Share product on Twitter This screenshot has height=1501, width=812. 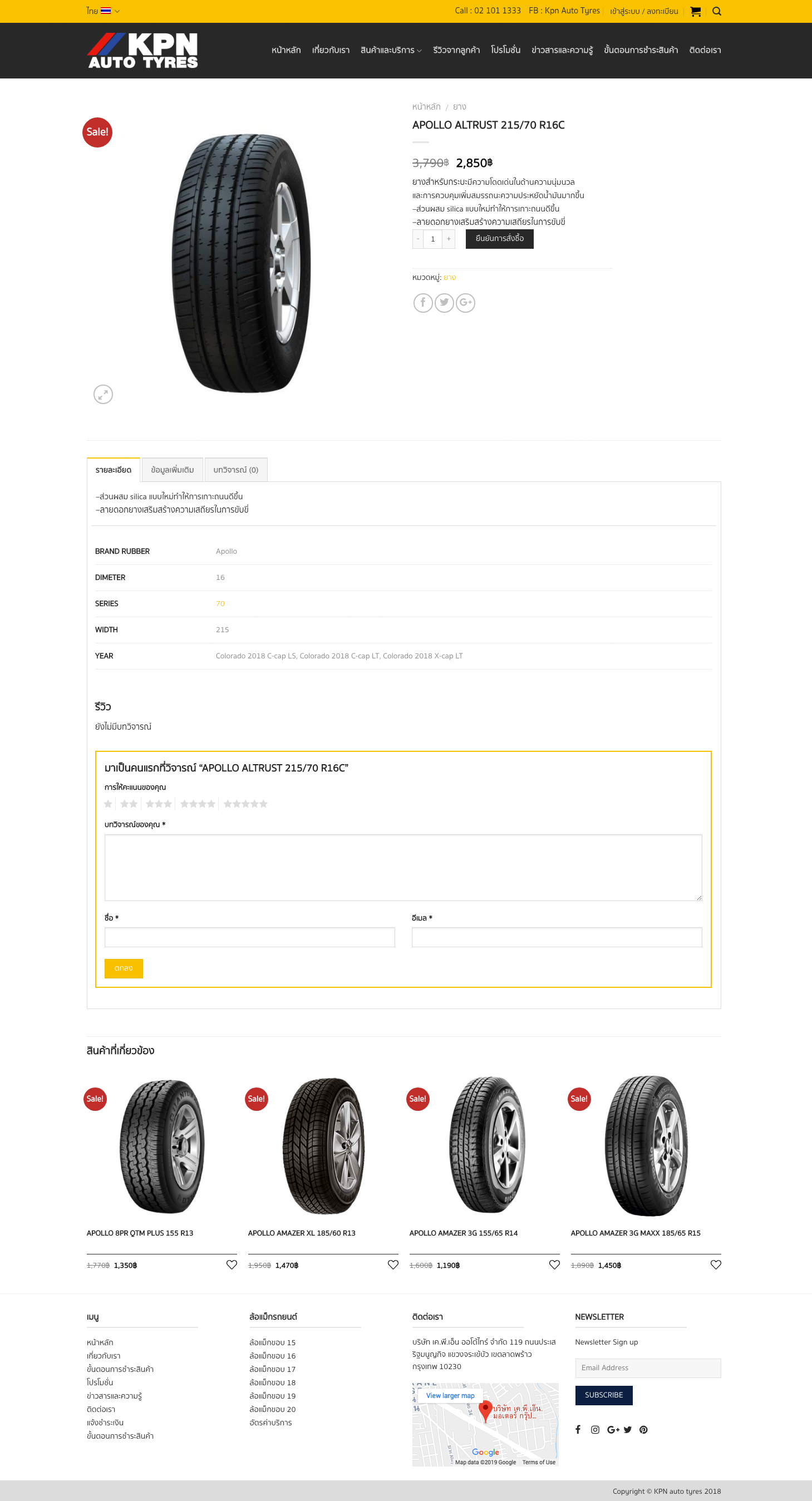[x=445, y=303]
